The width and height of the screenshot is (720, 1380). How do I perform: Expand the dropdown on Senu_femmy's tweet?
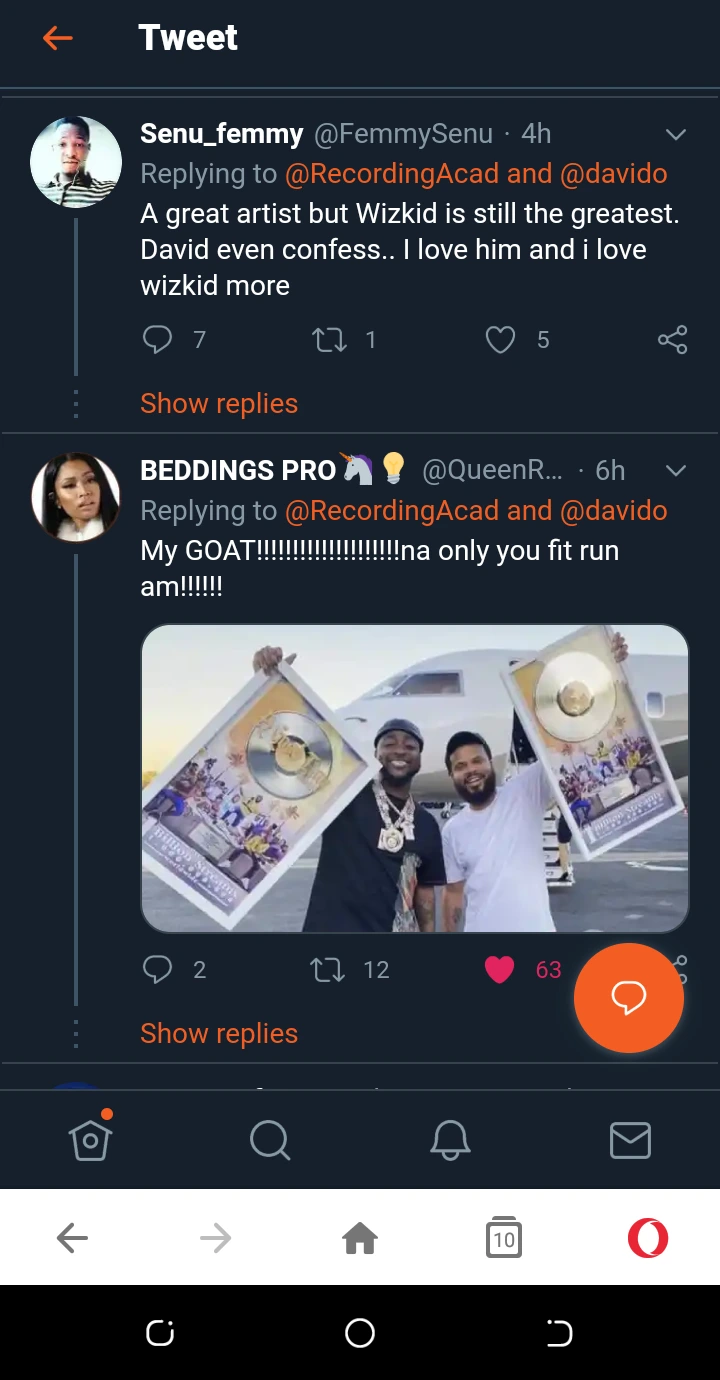(x=676, y=134)
